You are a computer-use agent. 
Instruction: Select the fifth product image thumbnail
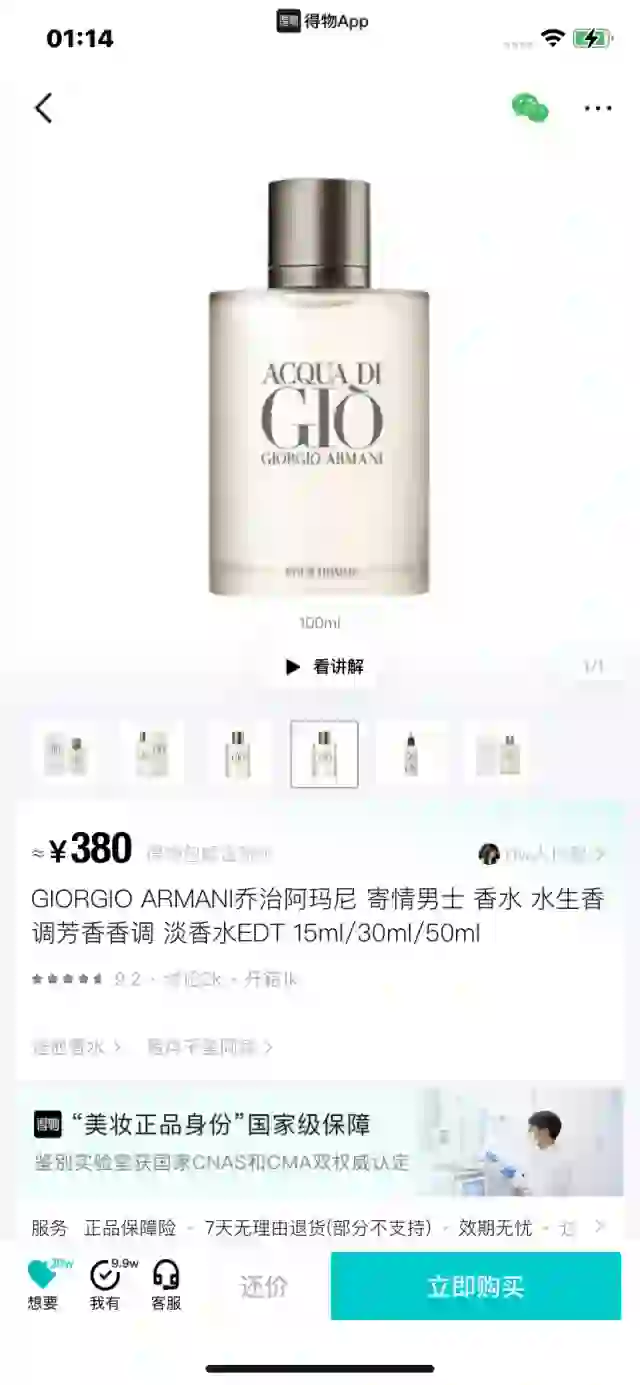coord(411,754)
